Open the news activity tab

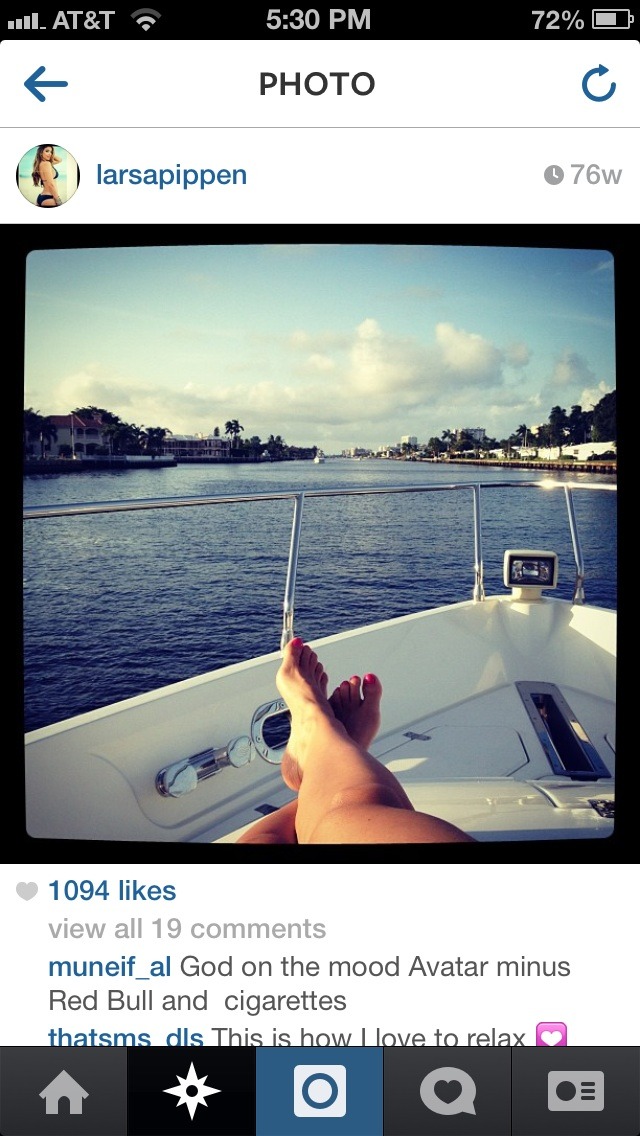click(x=447, y=1091)
